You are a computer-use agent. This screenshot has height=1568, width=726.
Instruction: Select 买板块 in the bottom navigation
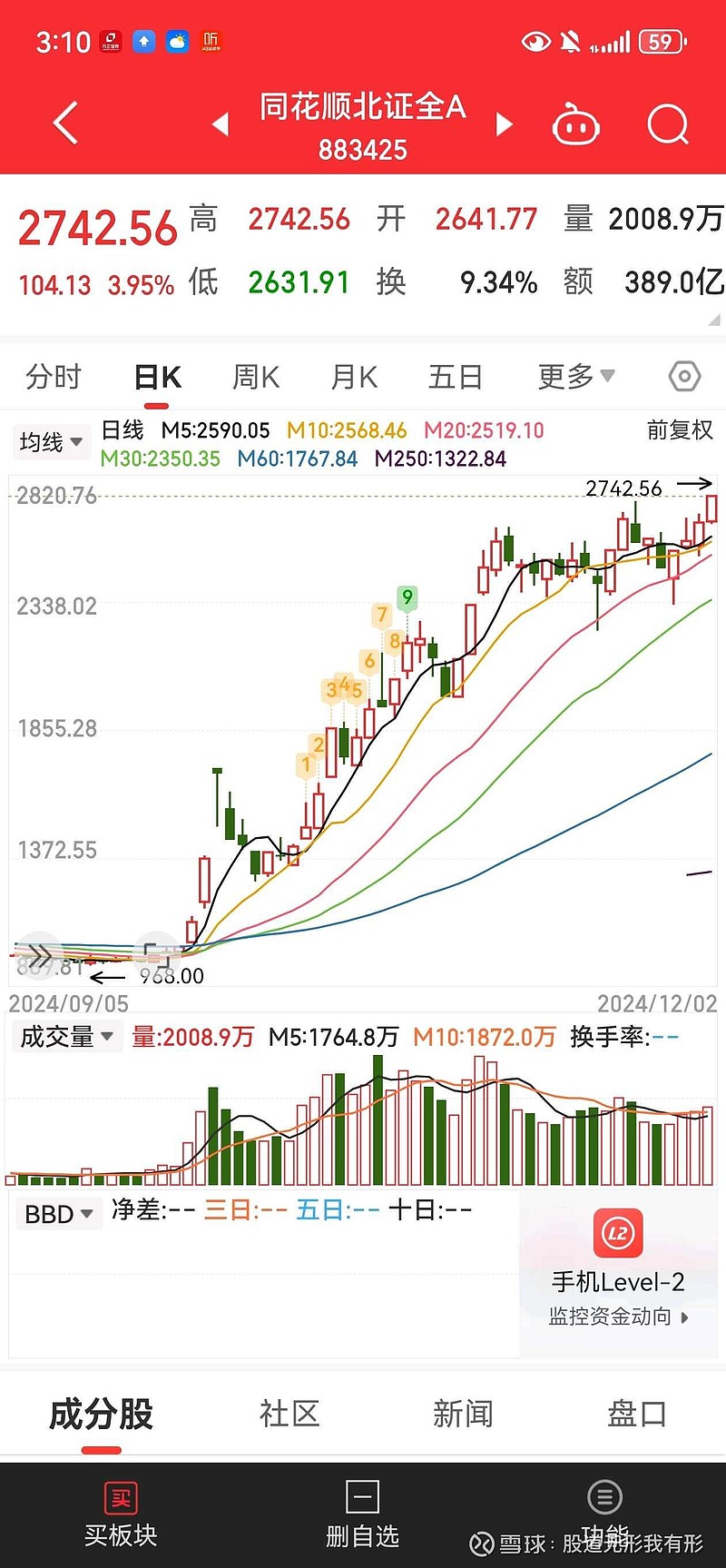click(x=121, y=1514)
